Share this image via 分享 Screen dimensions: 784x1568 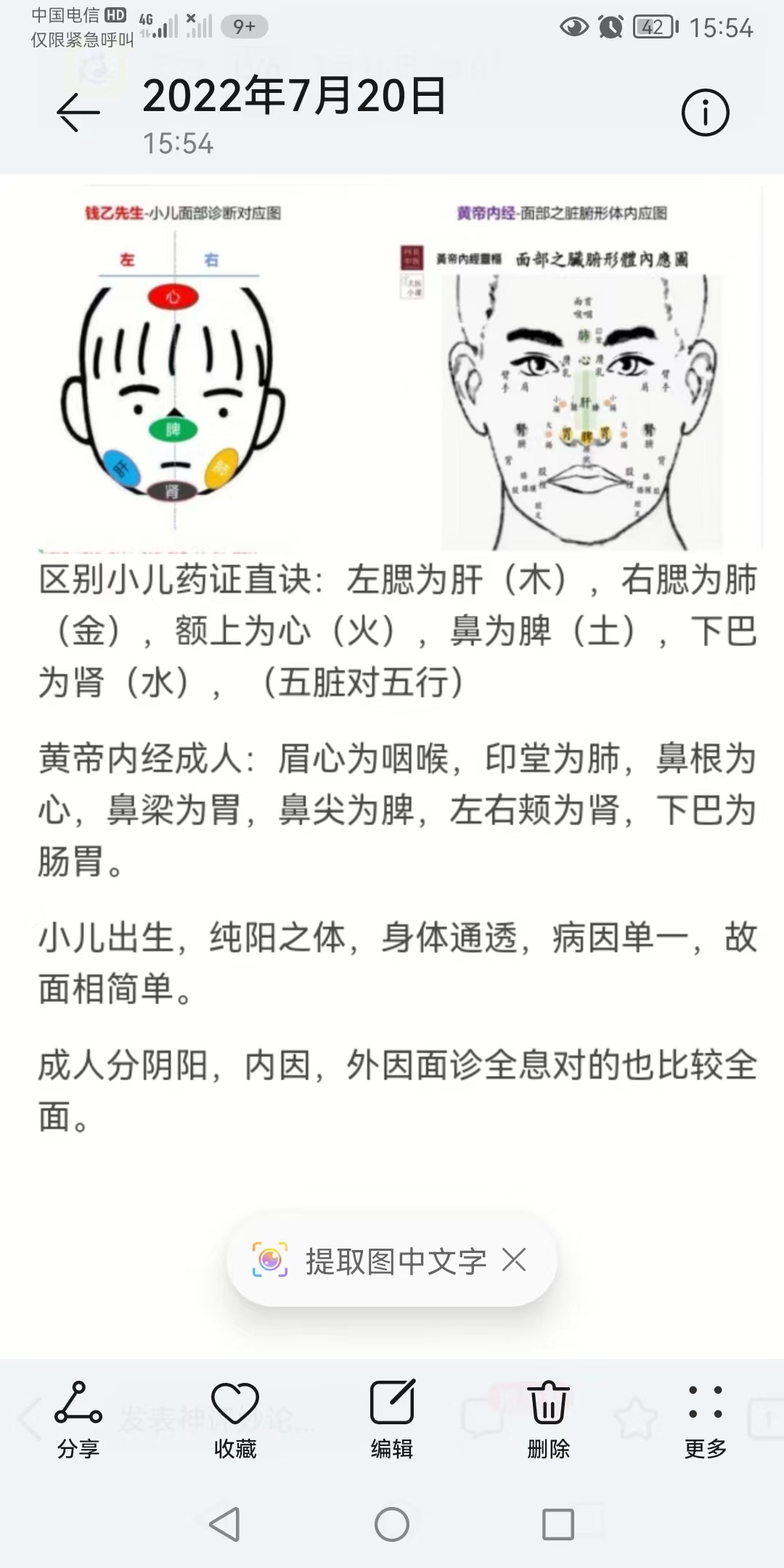(x=78, y=1419)
